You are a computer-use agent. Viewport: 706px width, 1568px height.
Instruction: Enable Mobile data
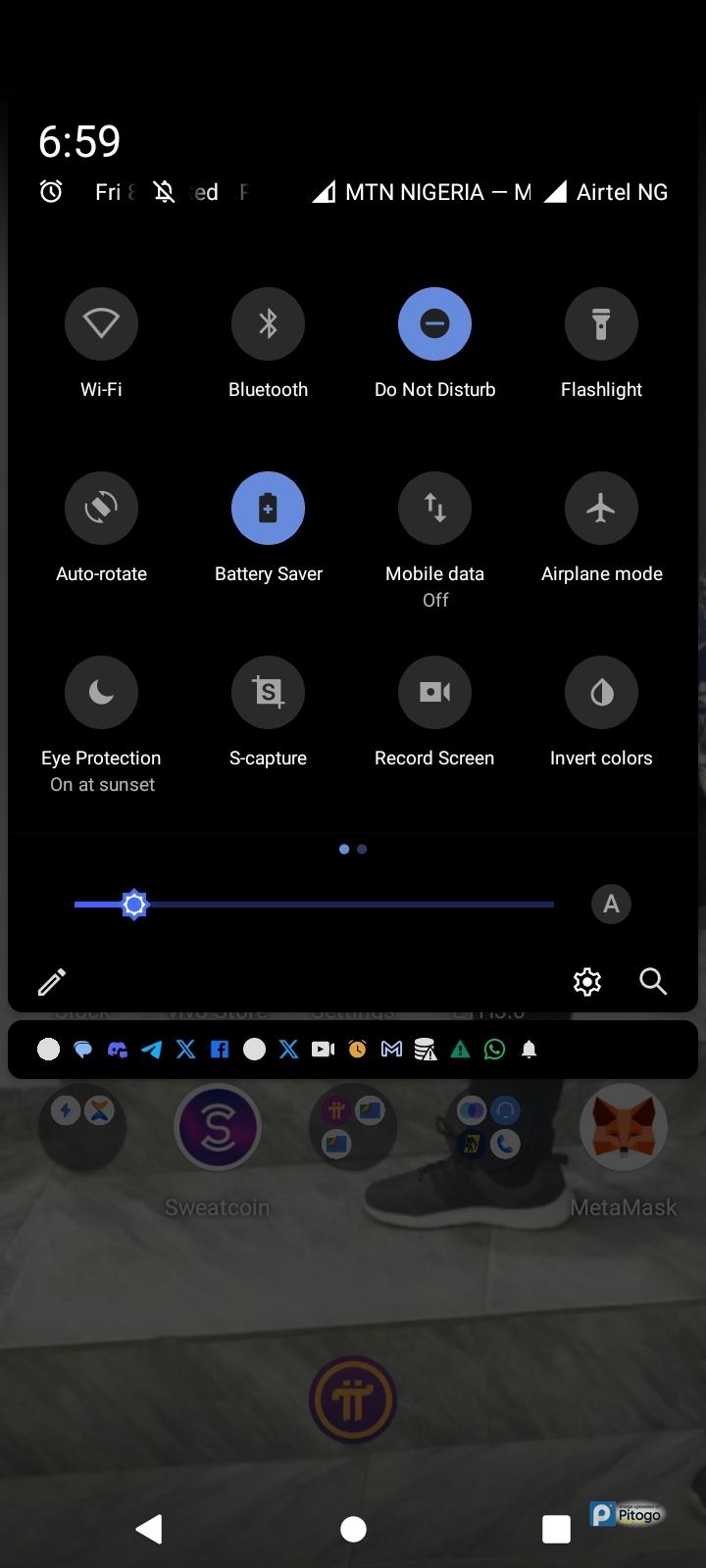click(x=434, y=509)
